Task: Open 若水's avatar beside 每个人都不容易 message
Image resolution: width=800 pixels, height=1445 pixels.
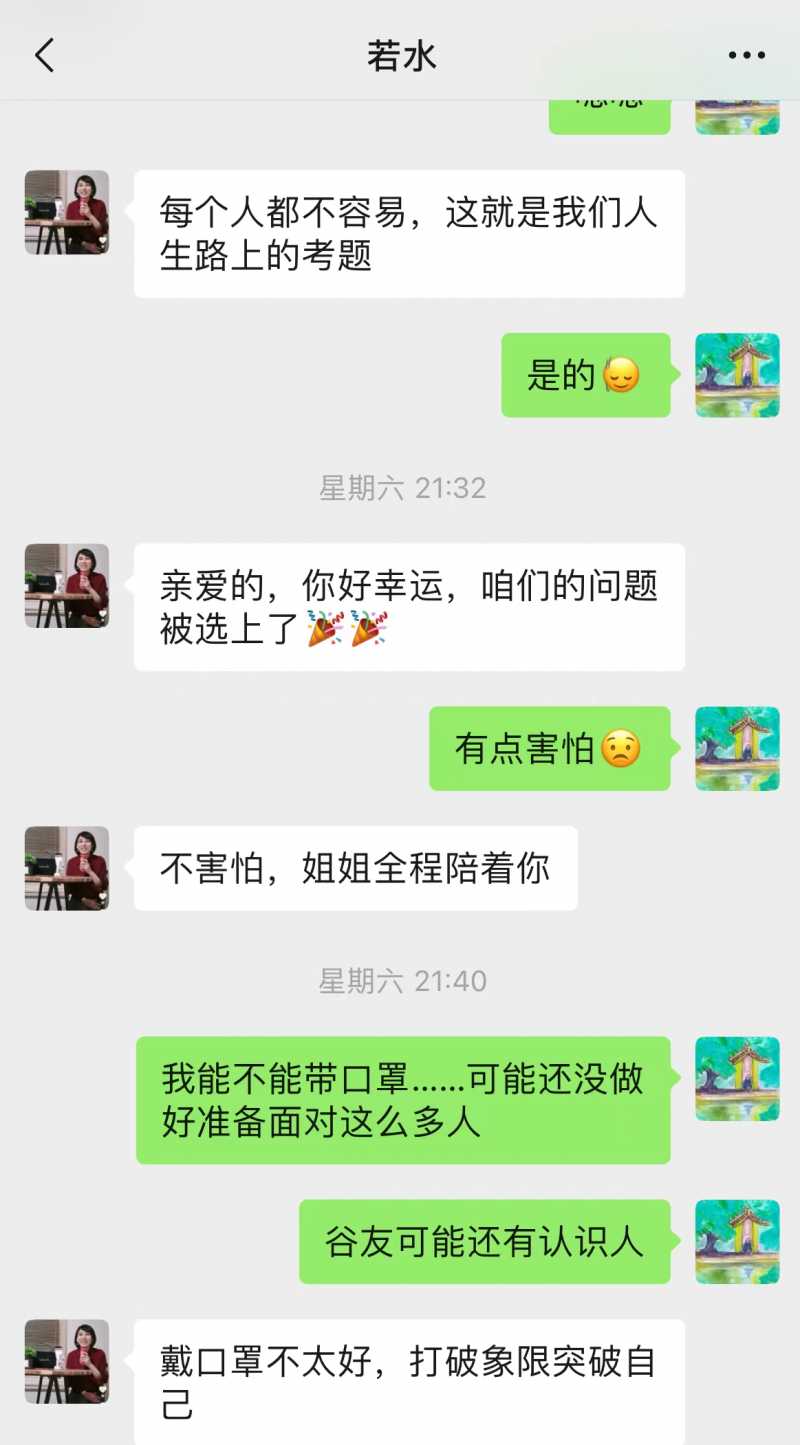Action: click(67, 212)
